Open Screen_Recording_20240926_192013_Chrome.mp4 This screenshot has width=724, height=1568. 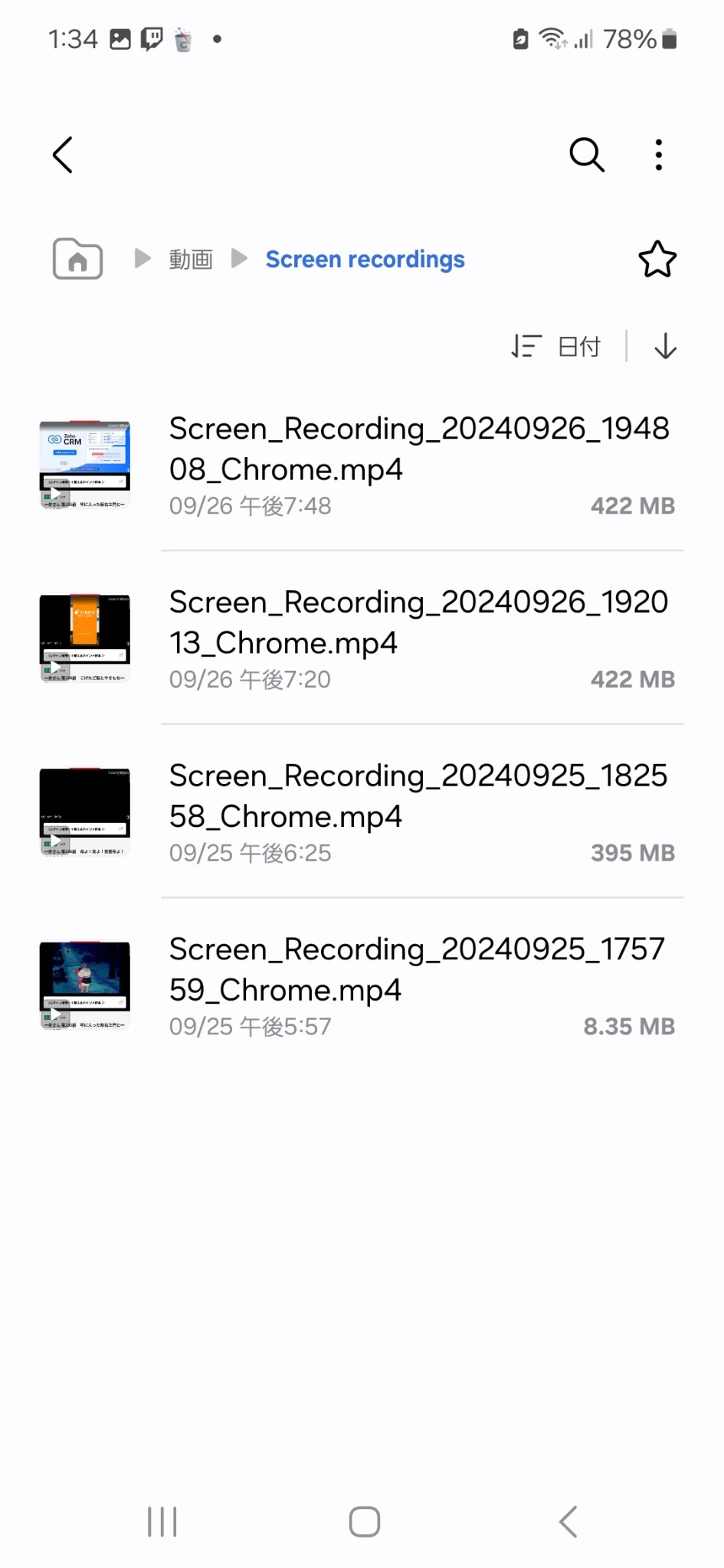coord(362,639)
